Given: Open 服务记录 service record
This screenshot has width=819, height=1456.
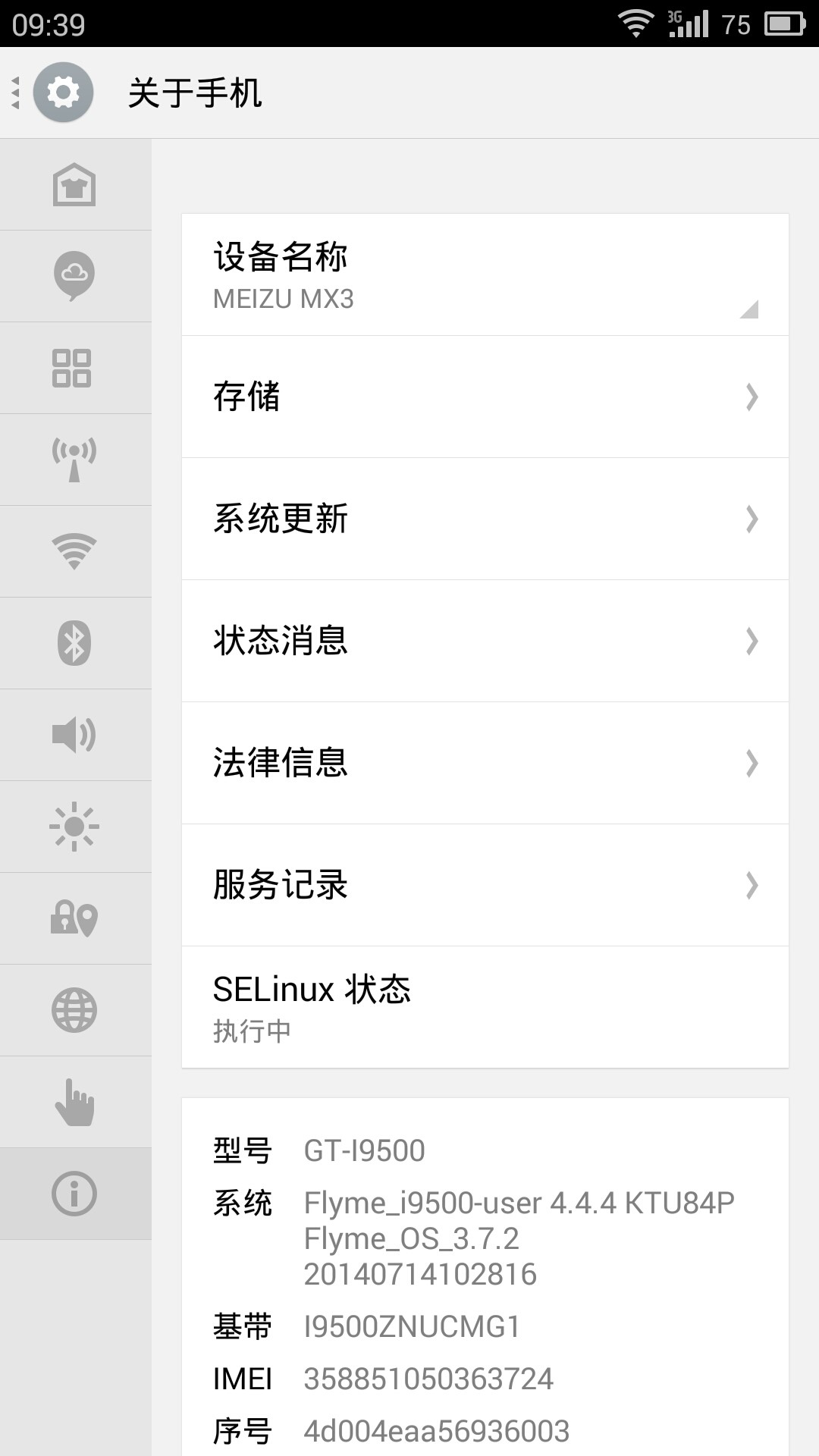Looking at the screenshot, I should point(485,885).
